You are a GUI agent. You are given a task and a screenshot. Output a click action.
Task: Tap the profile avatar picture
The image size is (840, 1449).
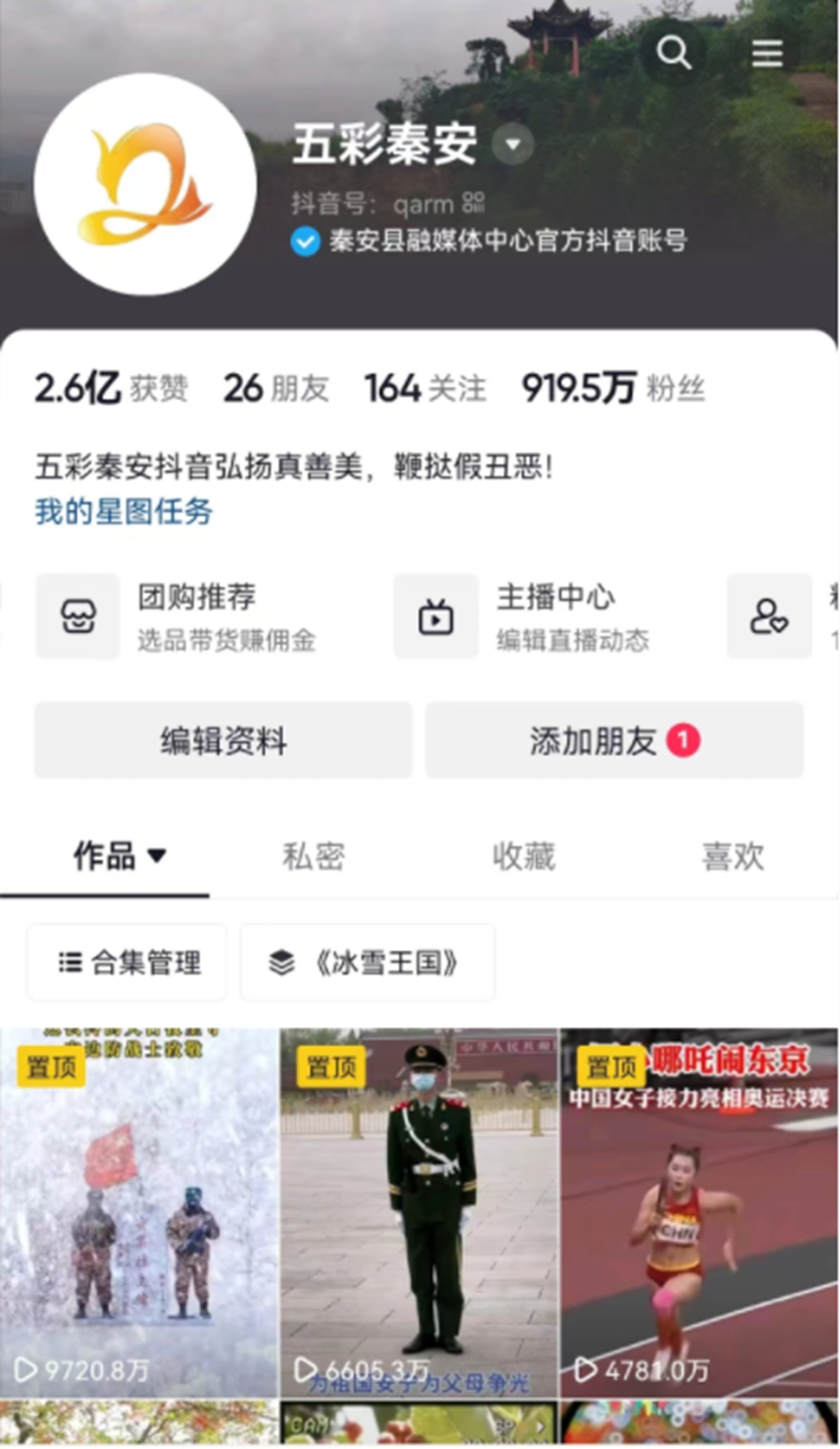pyautogui.click(x=145, y=184)
